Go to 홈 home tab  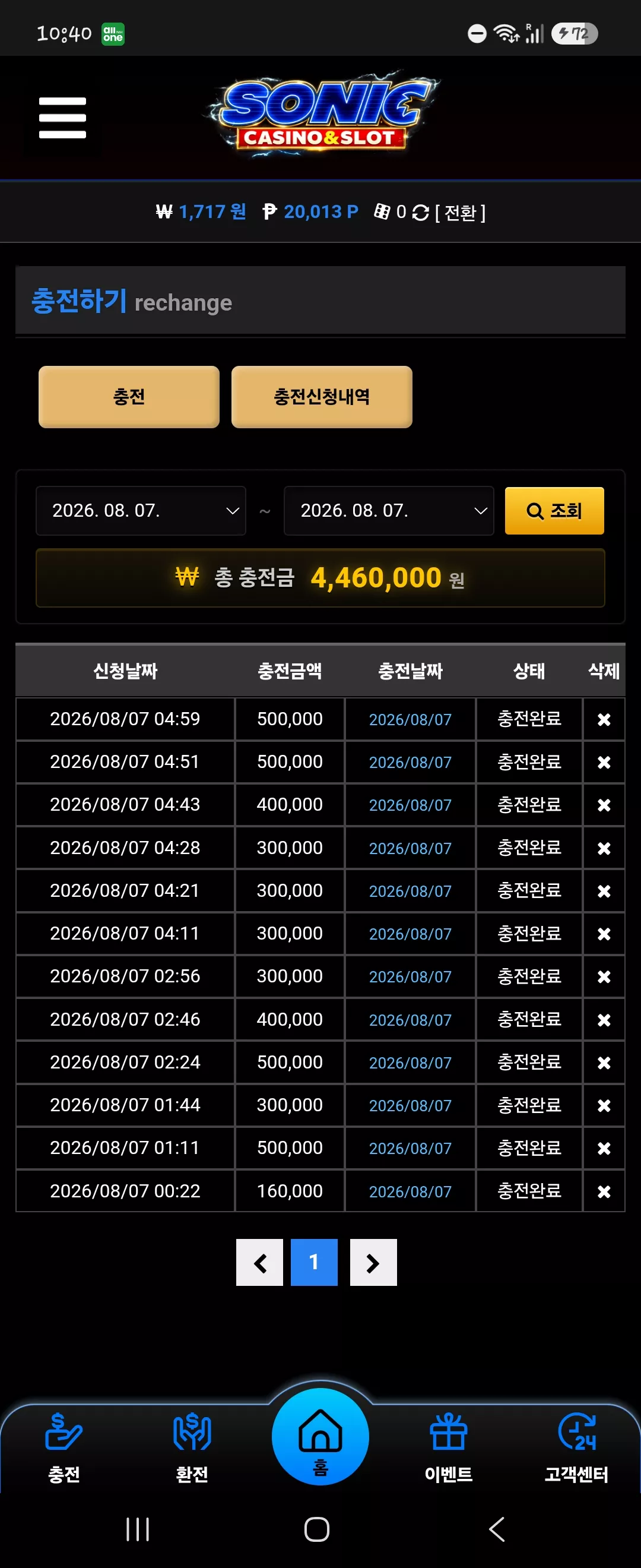pyautogui.click(x=320, y=1438)
